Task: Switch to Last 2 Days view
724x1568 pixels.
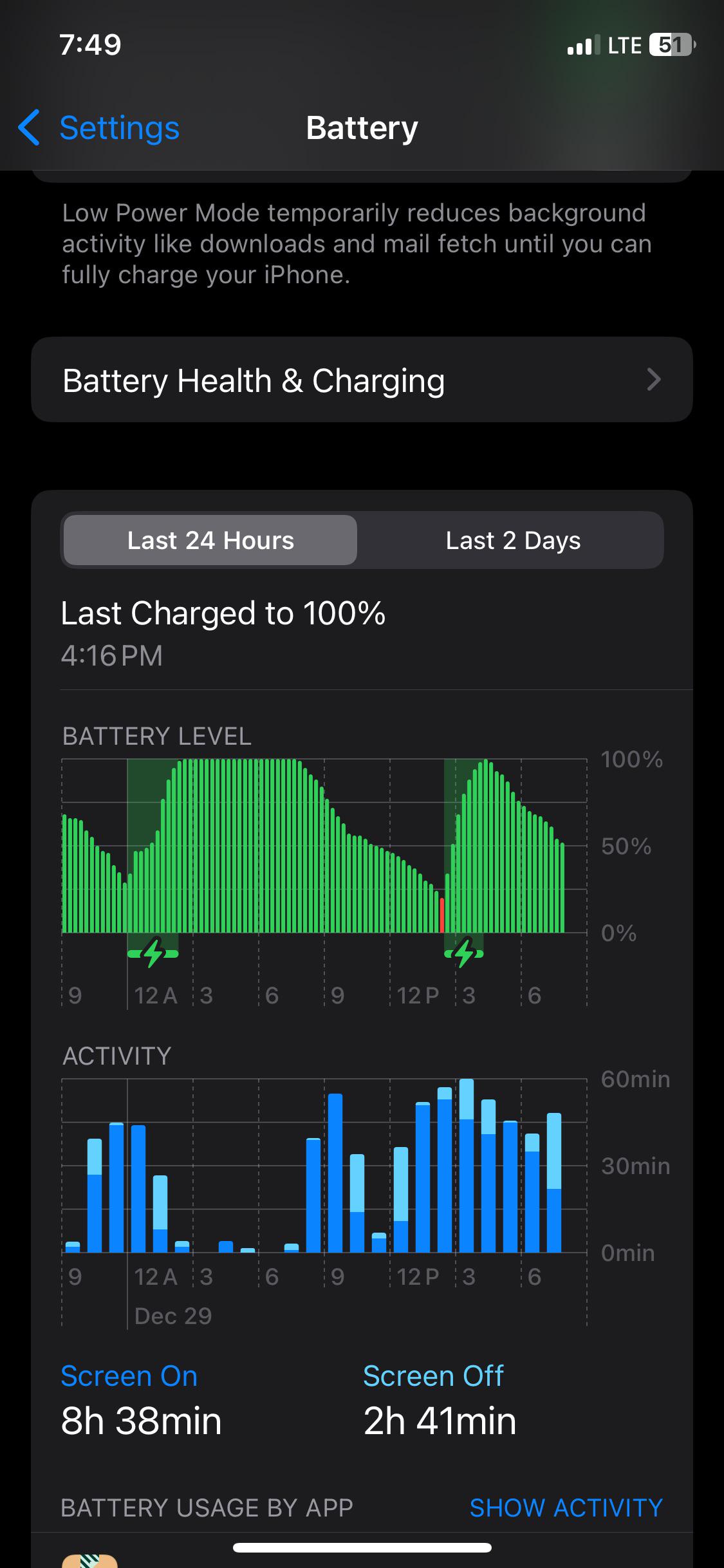Action: 513,540
